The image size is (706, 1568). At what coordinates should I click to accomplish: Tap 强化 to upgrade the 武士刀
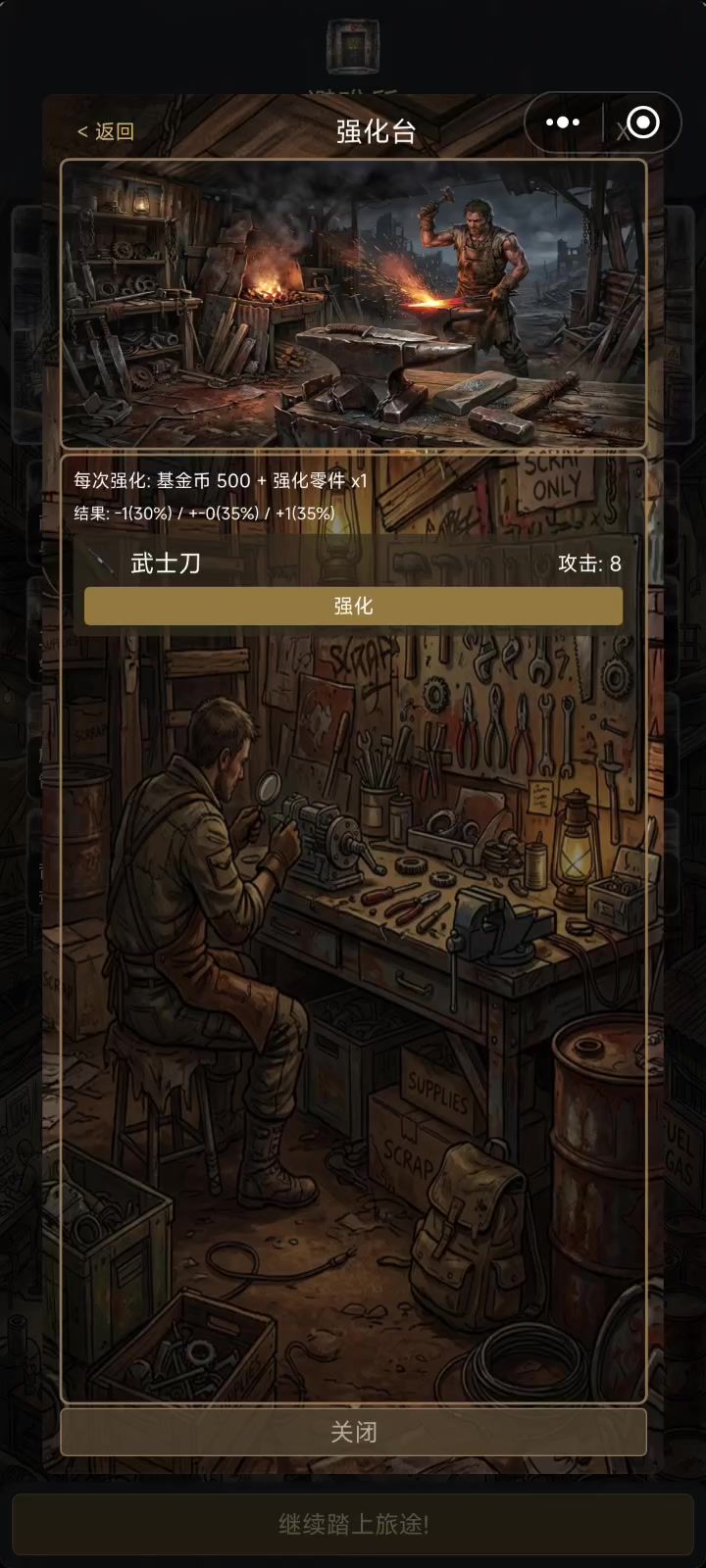[353, 607]
